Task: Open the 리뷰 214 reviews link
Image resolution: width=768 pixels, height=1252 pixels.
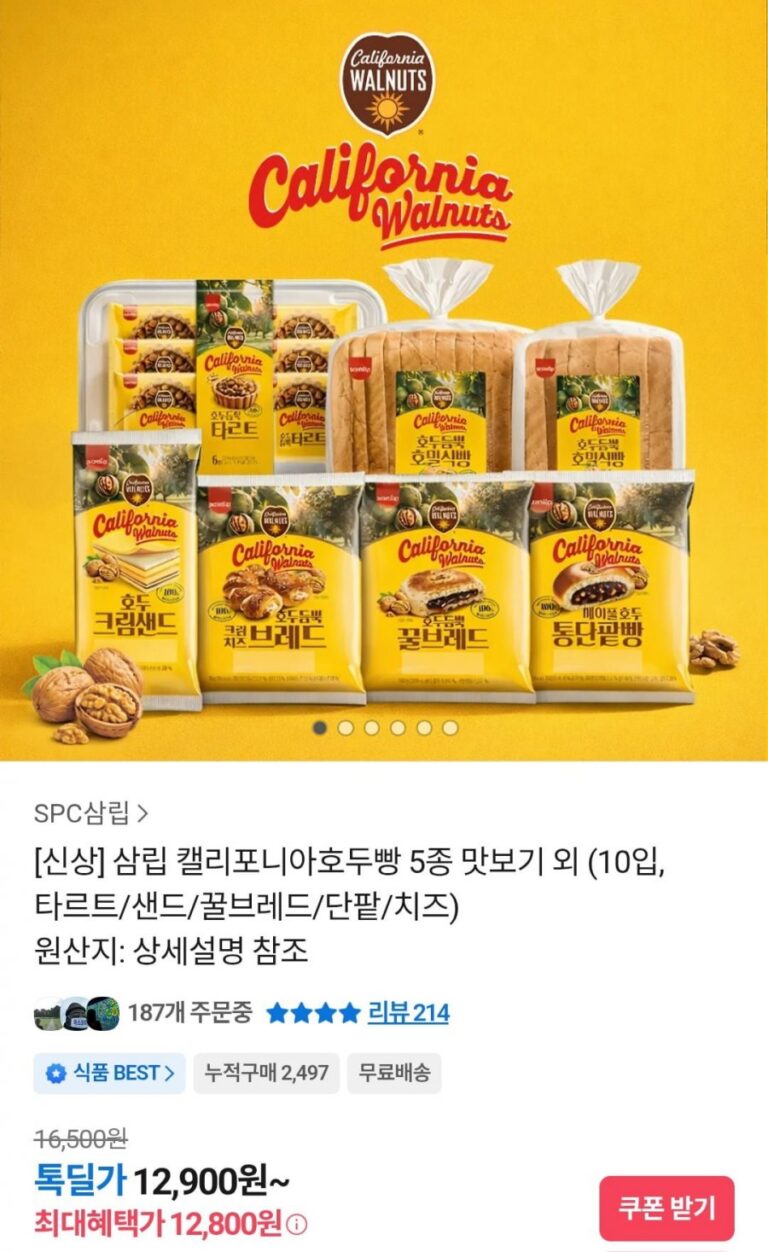Action: [x=408, y=1013]
